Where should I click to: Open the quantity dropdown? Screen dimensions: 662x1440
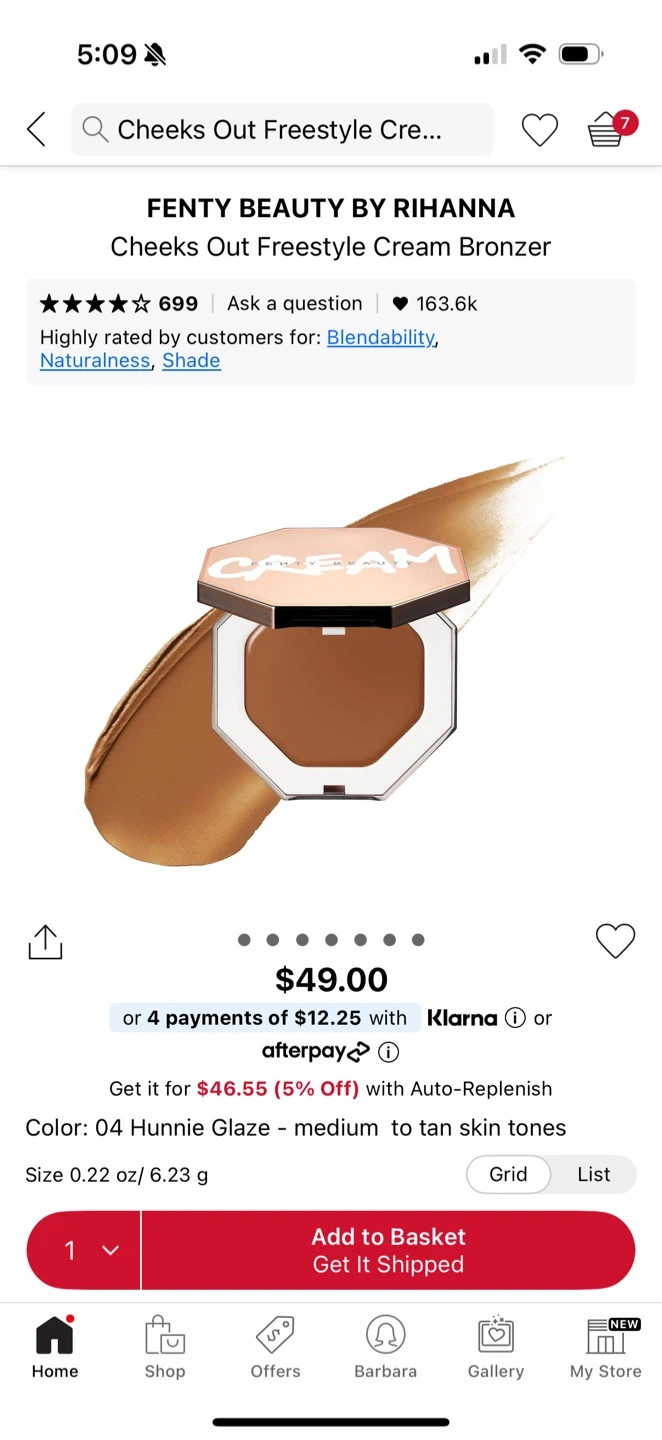[x=84, y=1250]
